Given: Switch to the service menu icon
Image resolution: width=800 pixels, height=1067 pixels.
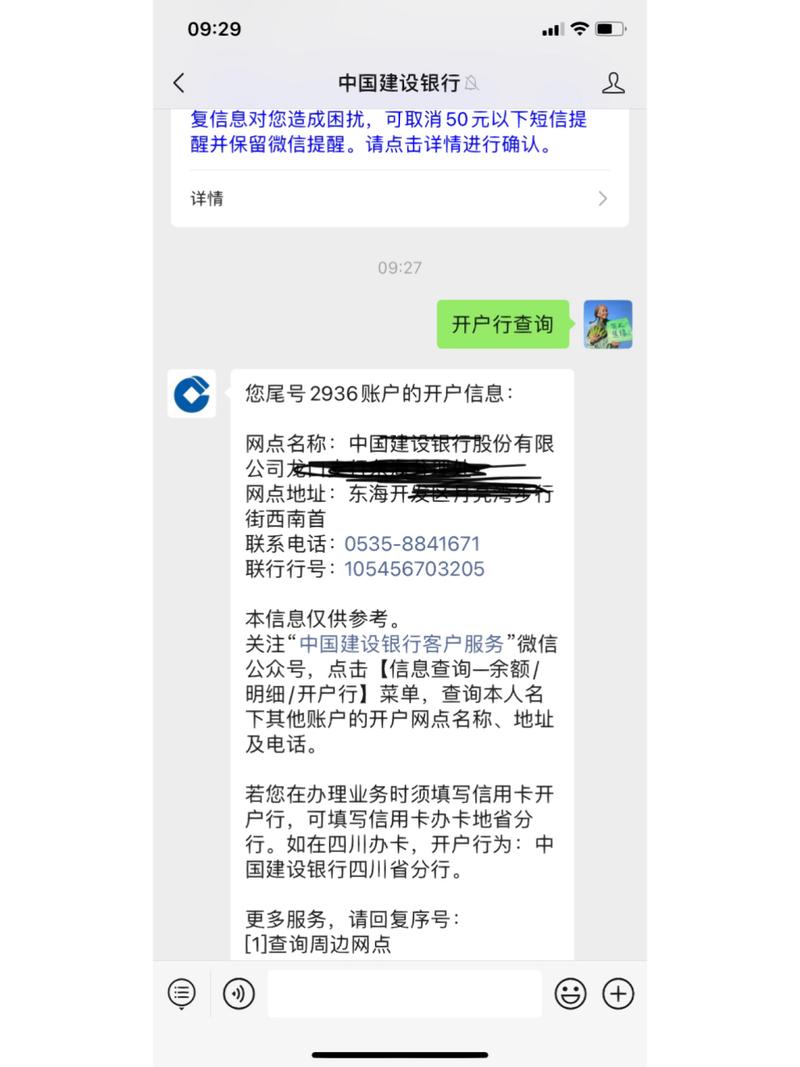Looking at the screenshot, I should (x=181, y=993).
